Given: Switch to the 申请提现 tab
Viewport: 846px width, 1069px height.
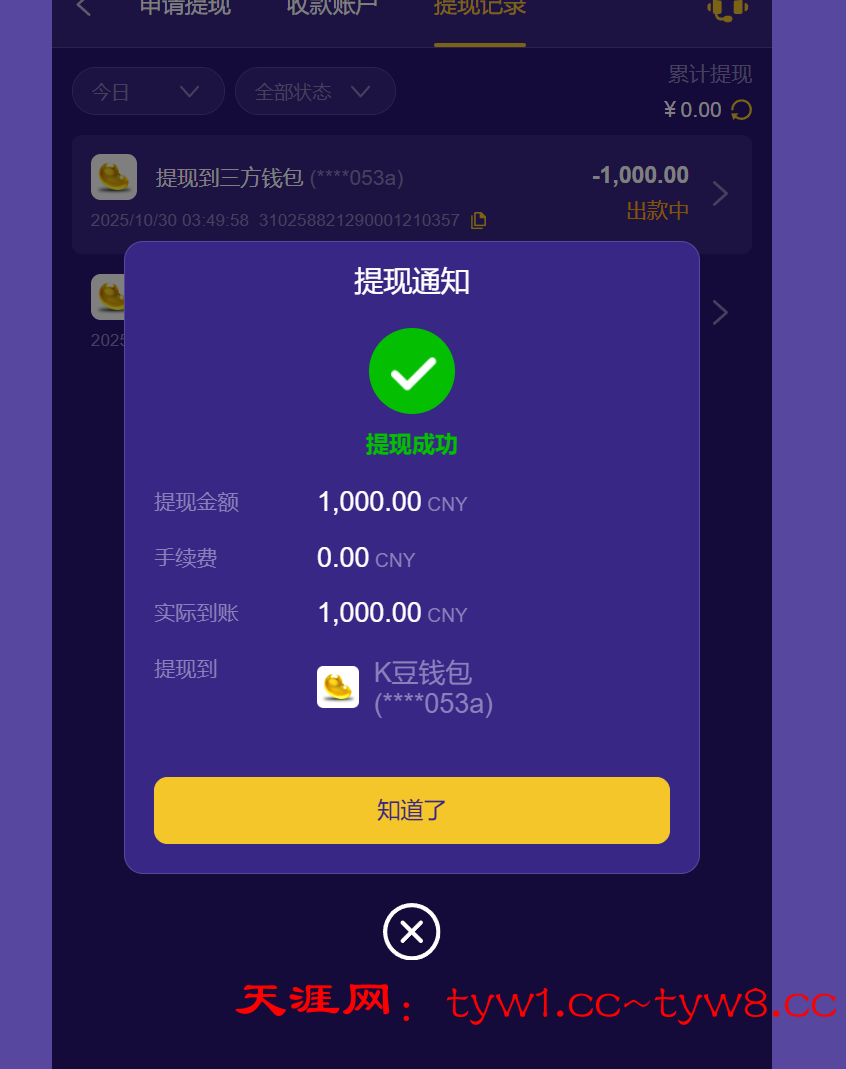Looking at the screenshot, I should pos(185,8).
